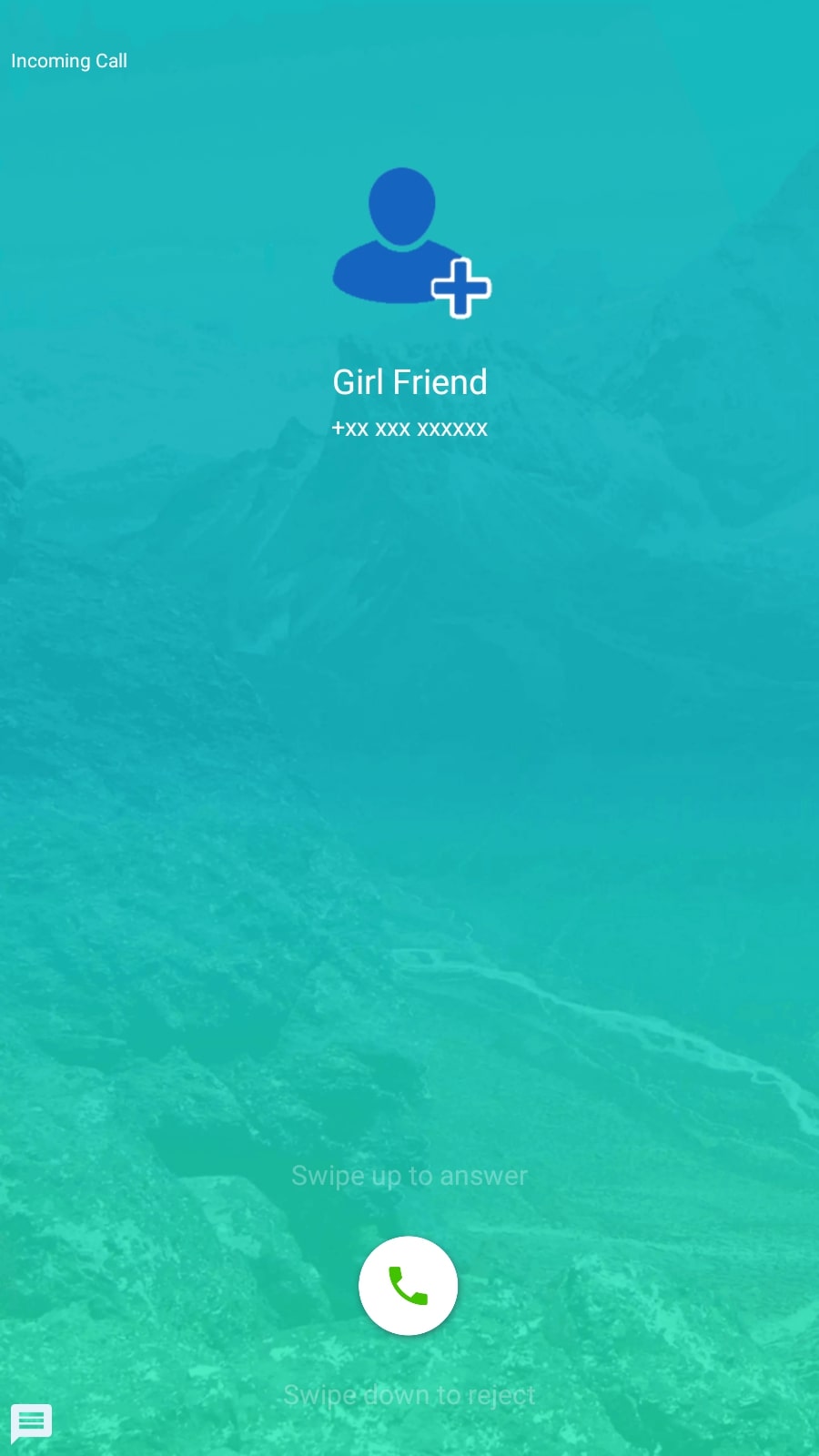Open the quick message reply icon
The image size is (819, 1456).
(31, 1423)
